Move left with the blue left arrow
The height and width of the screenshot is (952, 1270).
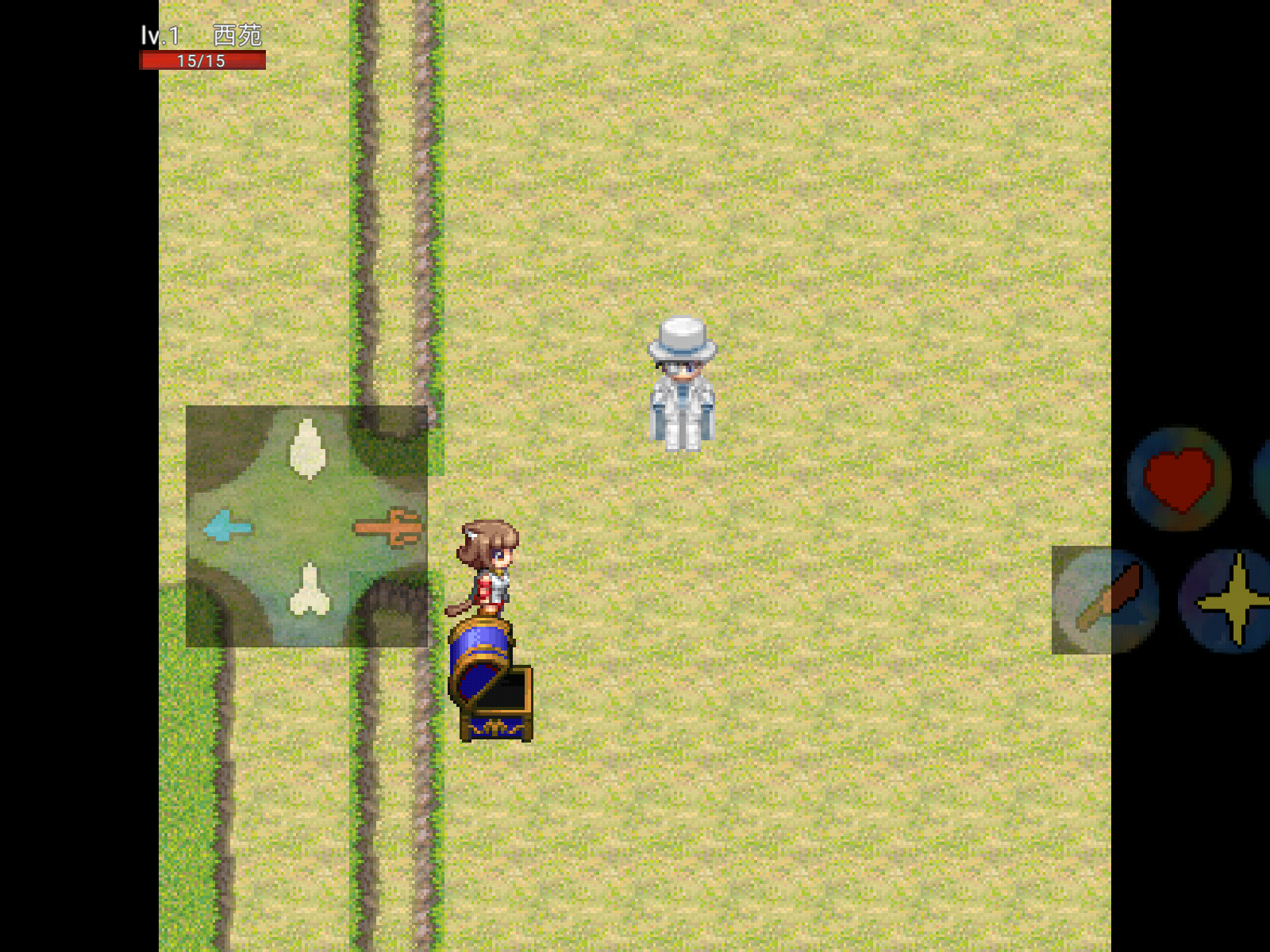pyautogui.click(x=227, y=527)
